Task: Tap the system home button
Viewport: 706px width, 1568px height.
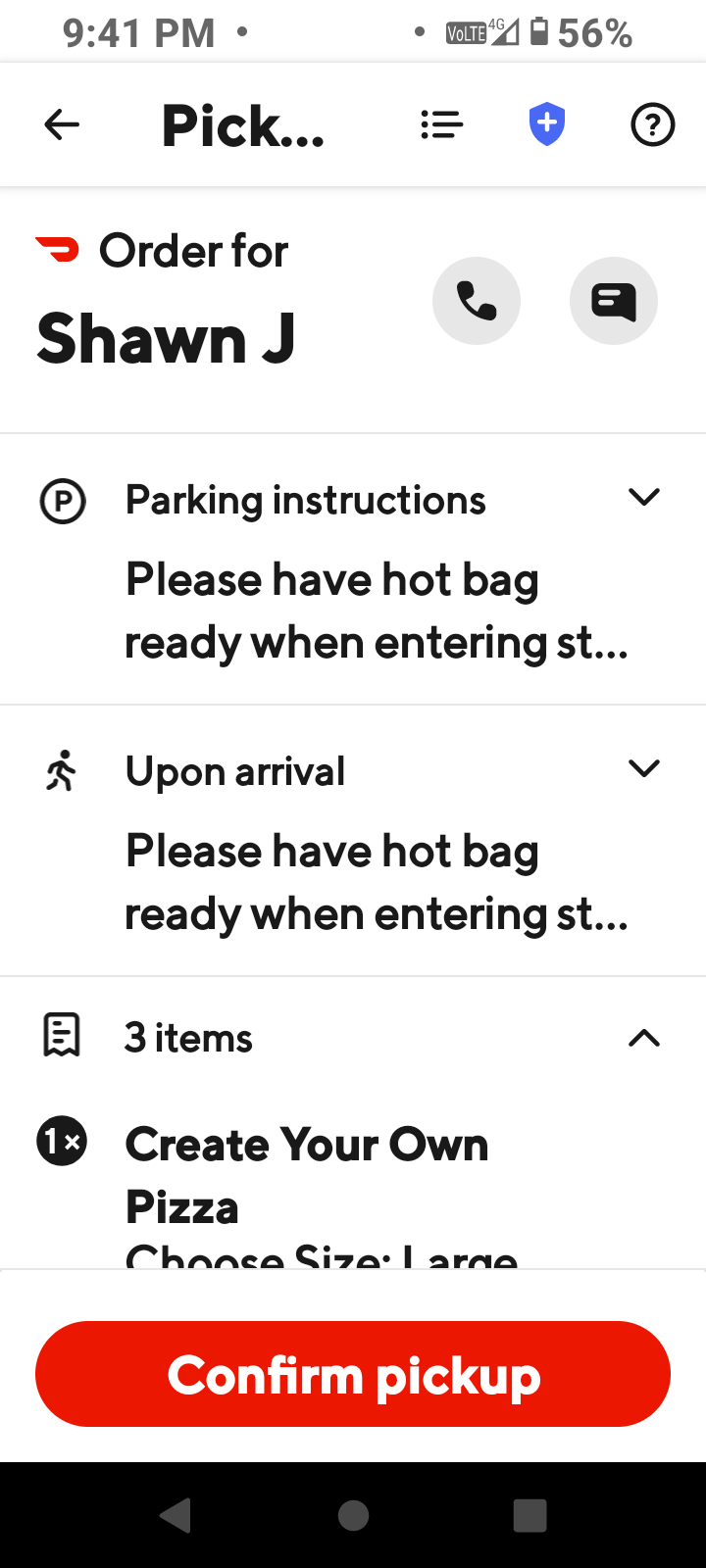Action: [x=353, y=1516]
